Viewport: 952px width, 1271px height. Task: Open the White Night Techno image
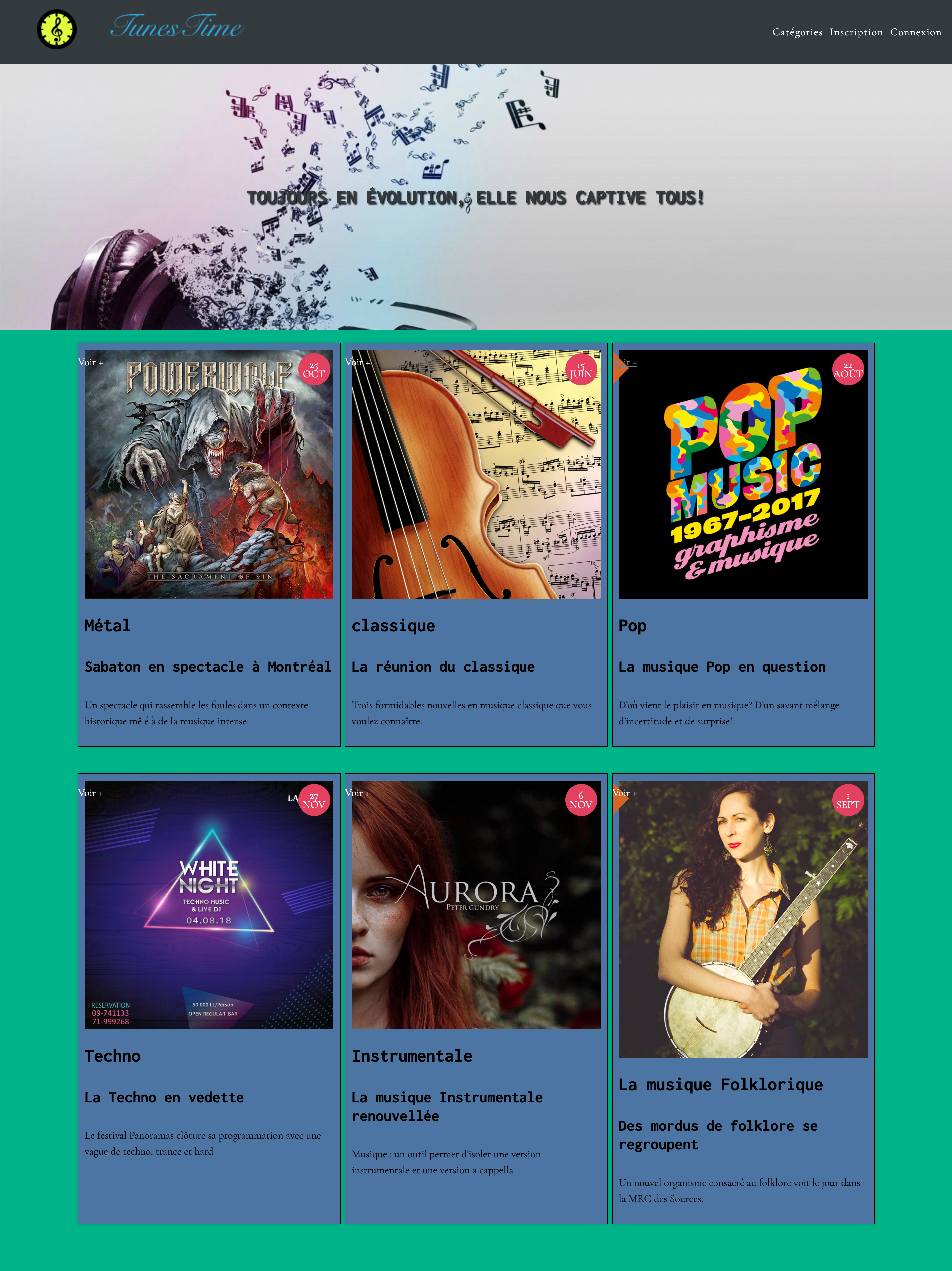209,904
